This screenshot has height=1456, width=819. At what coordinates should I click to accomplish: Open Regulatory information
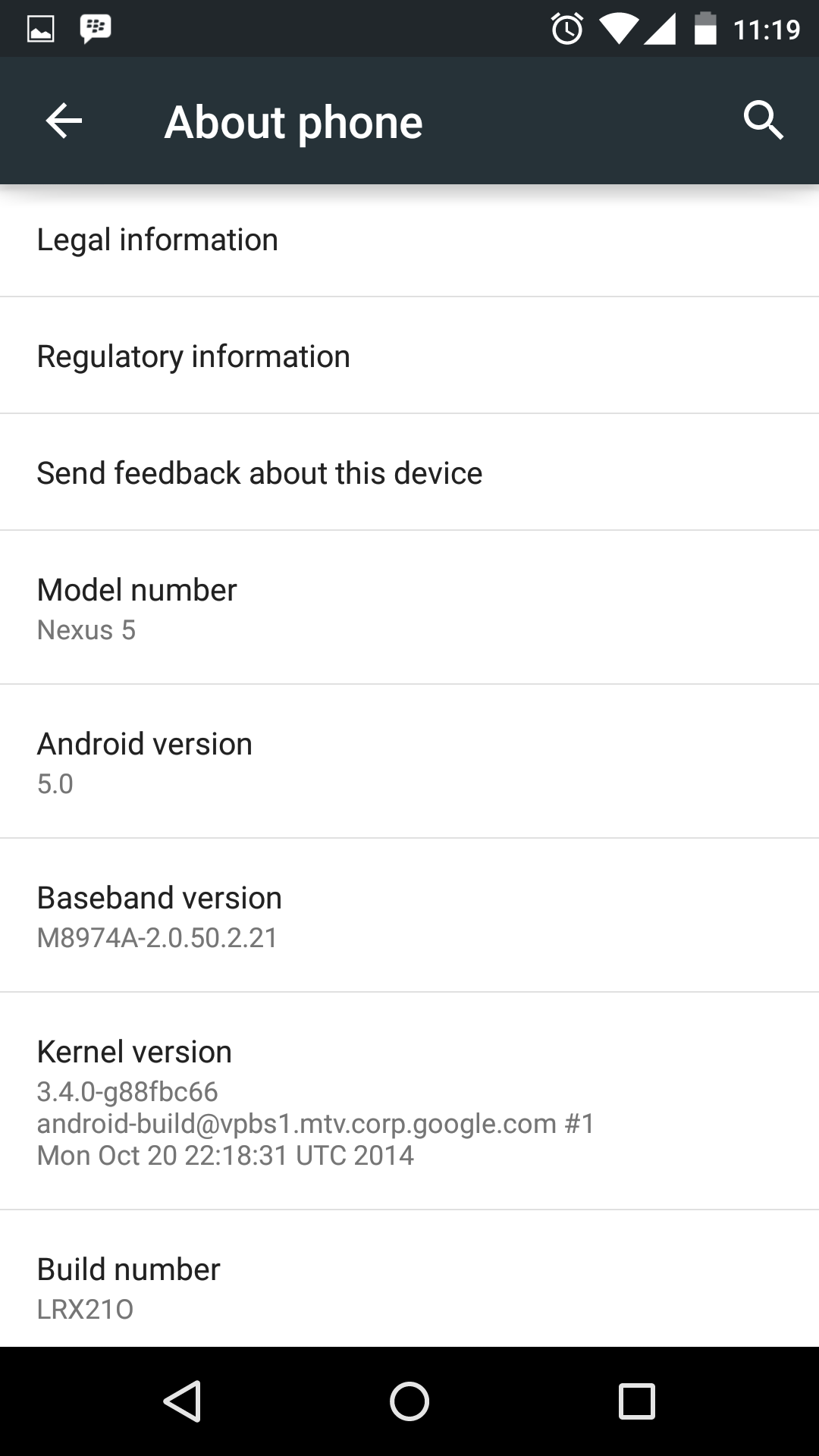coord(409,356)
